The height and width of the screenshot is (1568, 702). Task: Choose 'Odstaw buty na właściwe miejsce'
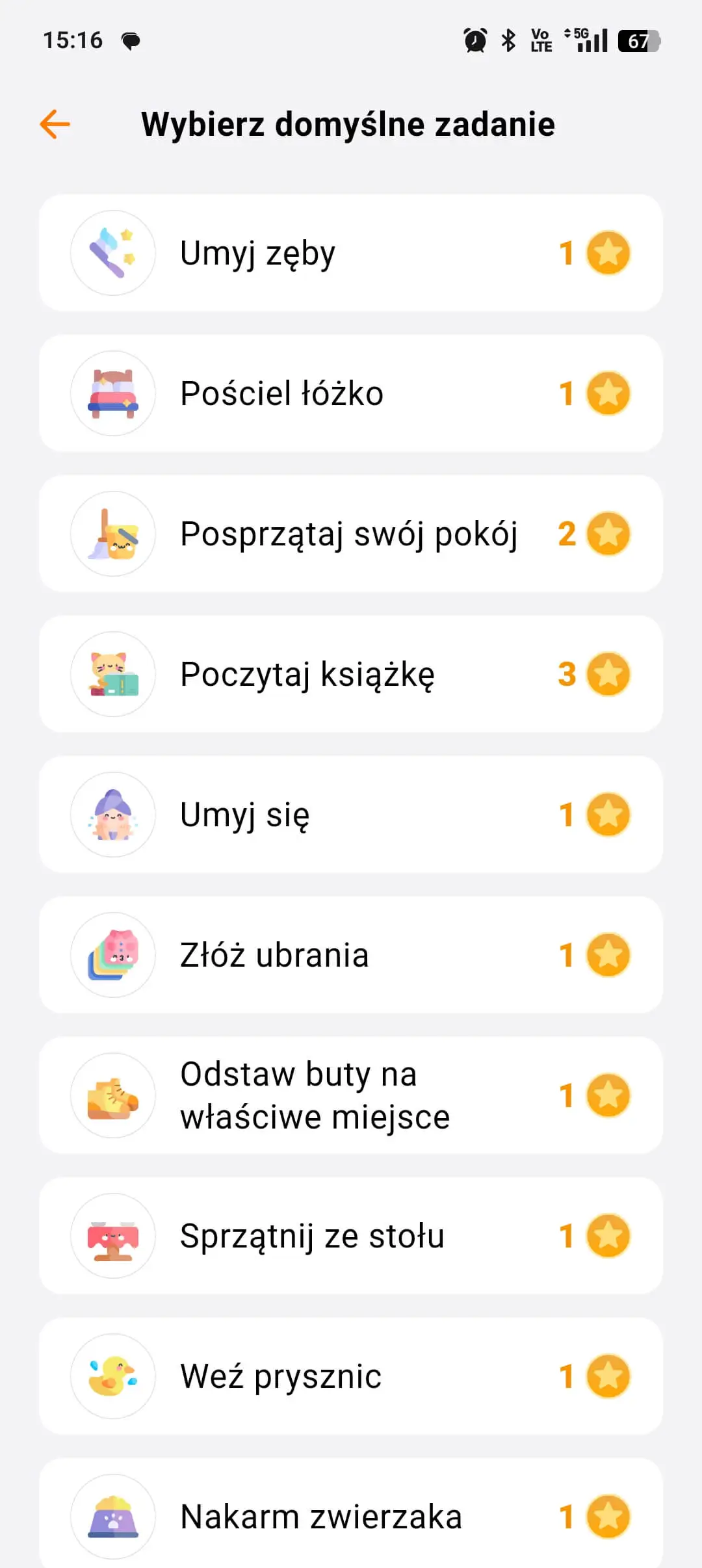(351, 1095)
